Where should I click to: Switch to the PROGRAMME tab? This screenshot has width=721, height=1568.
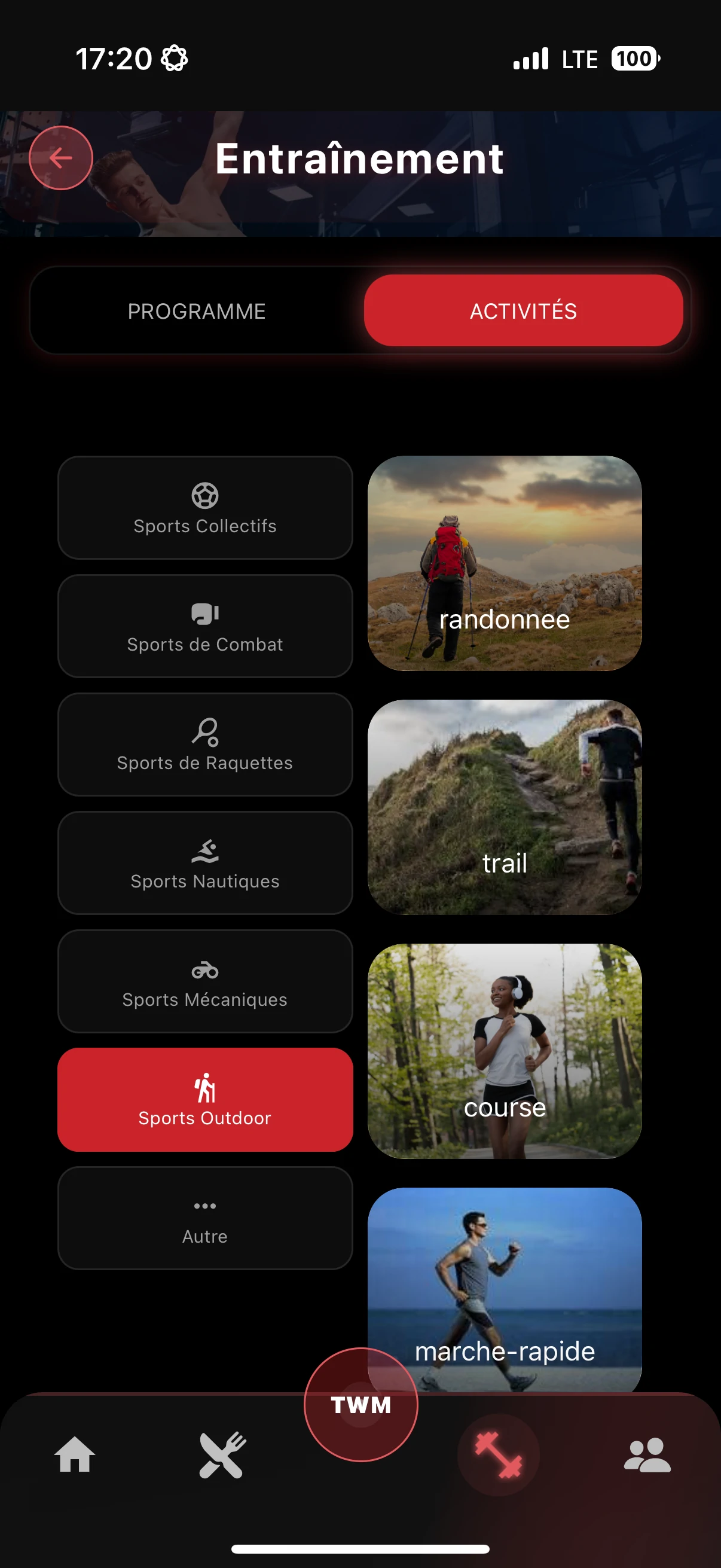[197, 311]
